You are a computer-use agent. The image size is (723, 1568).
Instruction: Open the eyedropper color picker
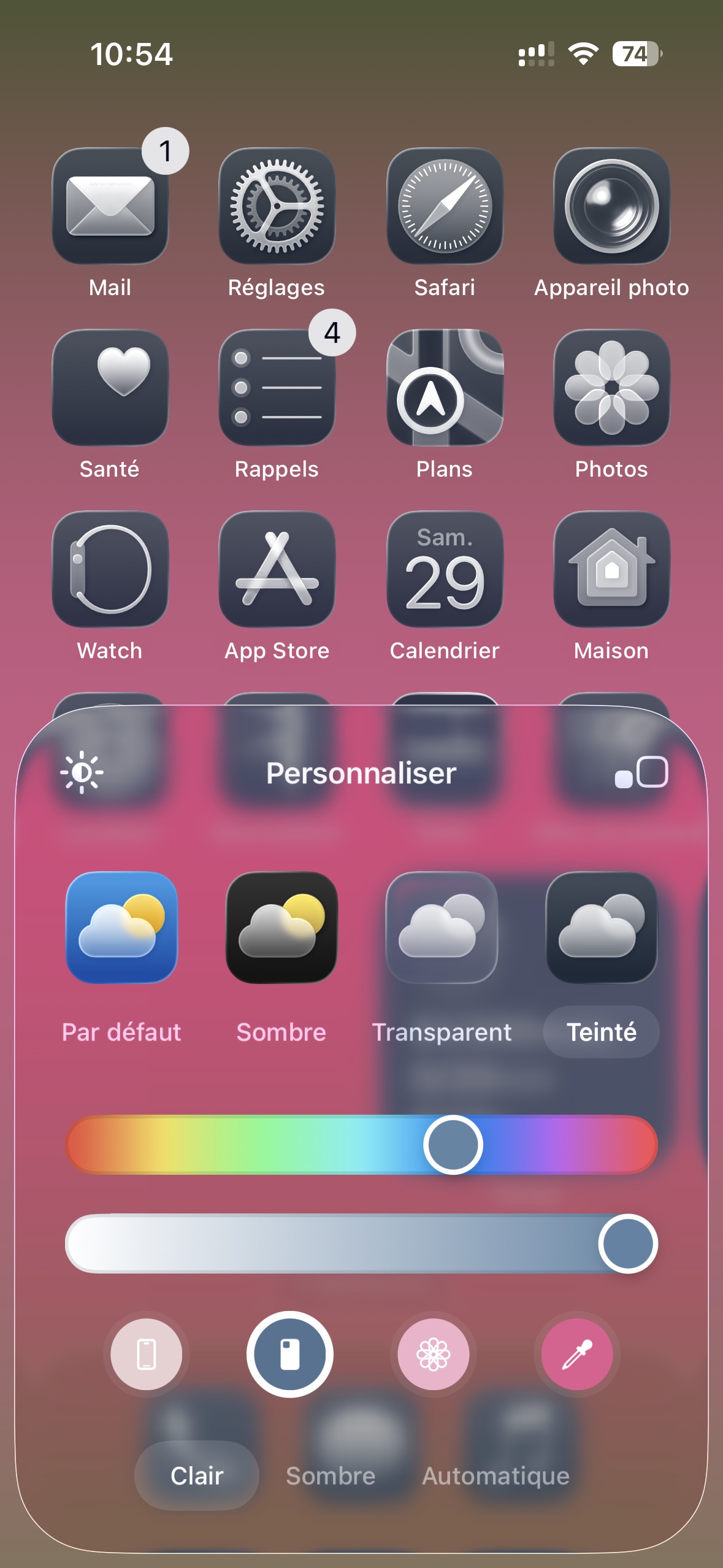click(577, 1354)
